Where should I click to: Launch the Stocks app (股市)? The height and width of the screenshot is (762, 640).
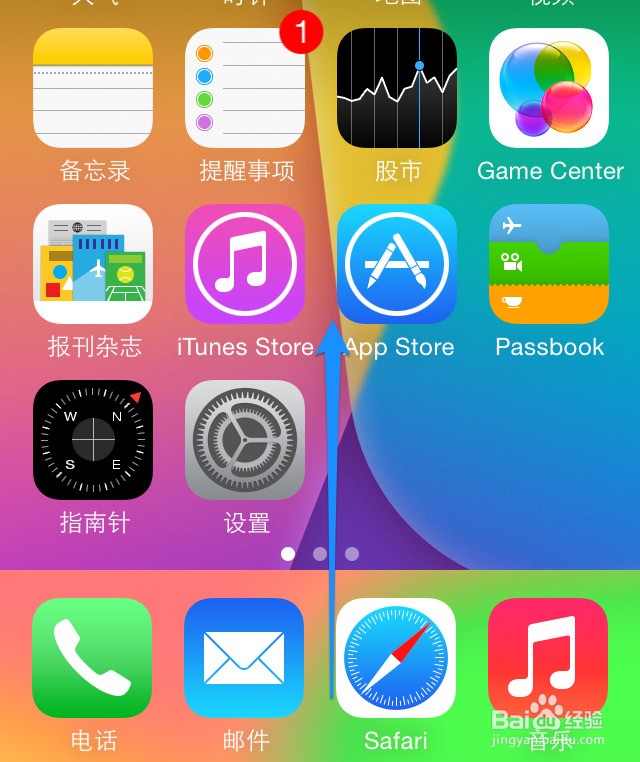[x=397, y=88]
